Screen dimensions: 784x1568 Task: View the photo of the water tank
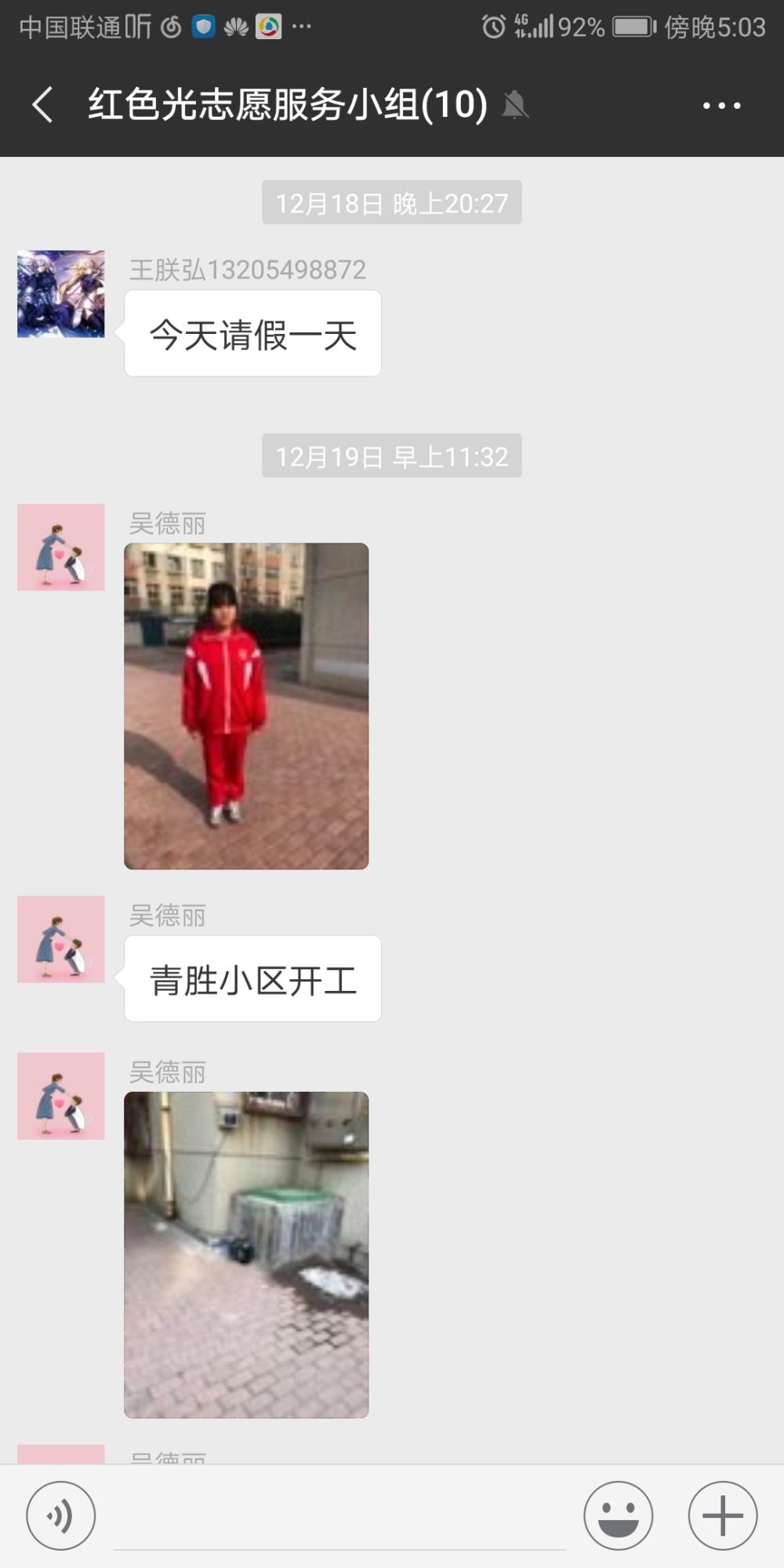[246, 1254]
